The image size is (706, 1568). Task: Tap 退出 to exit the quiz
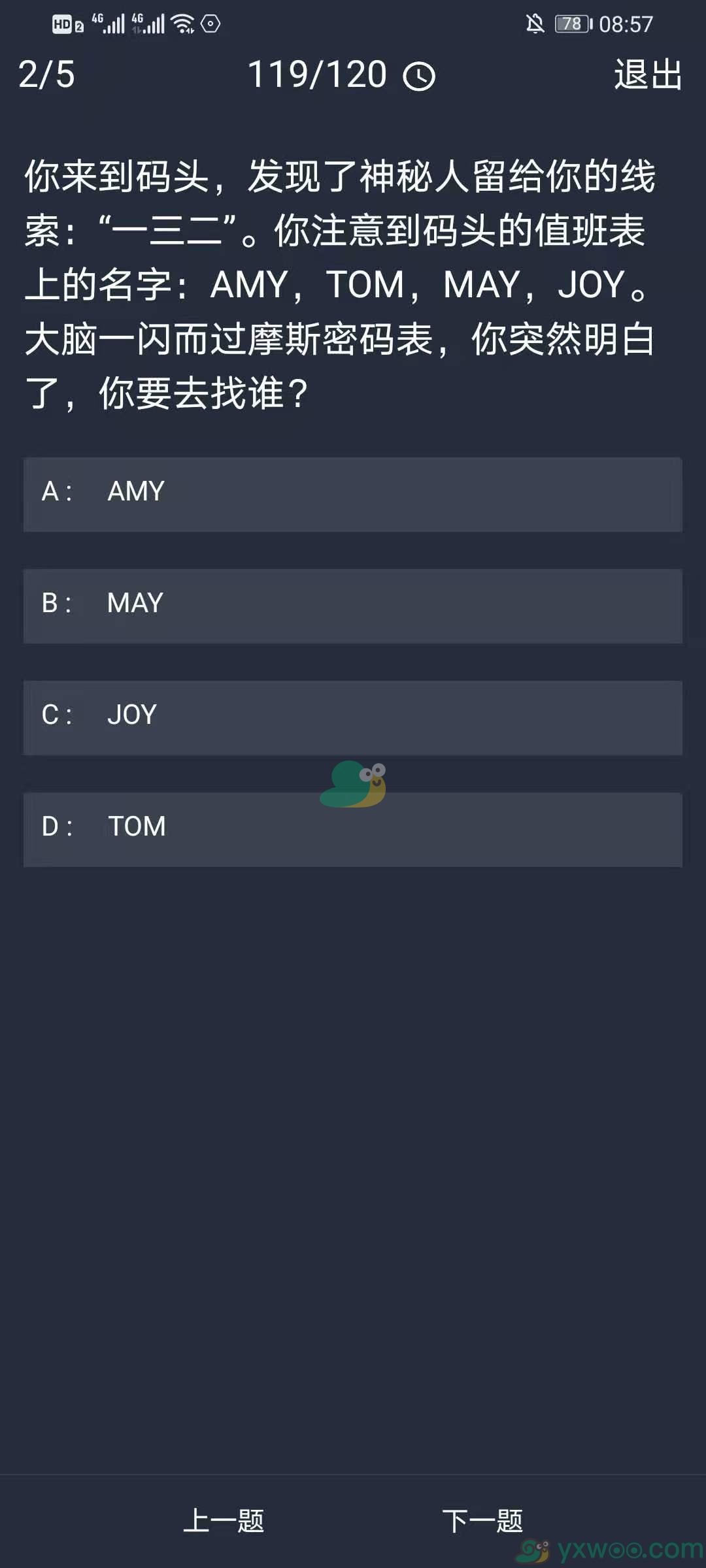pyautogui.click(x=648, y=74)
